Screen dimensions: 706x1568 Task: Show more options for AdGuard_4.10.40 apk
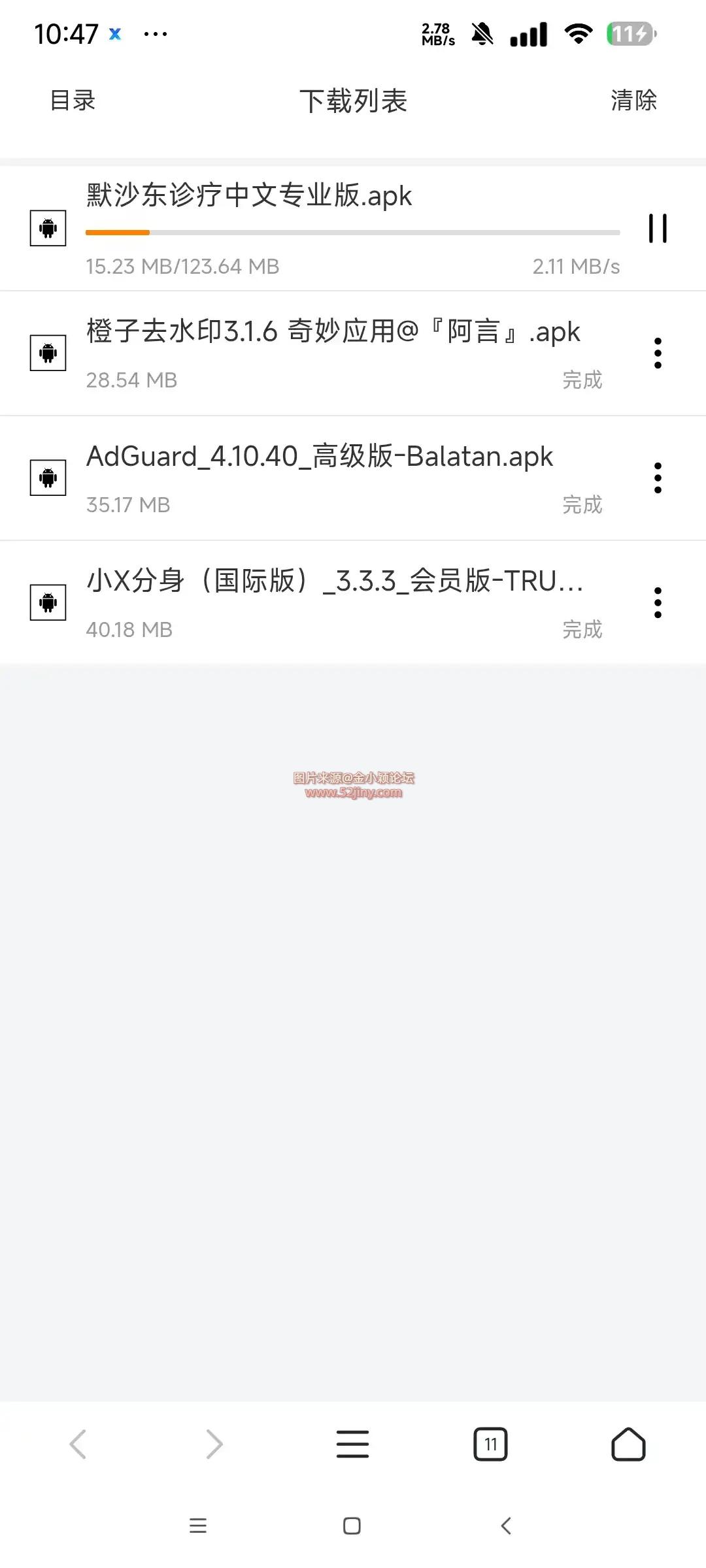(658, 478)
